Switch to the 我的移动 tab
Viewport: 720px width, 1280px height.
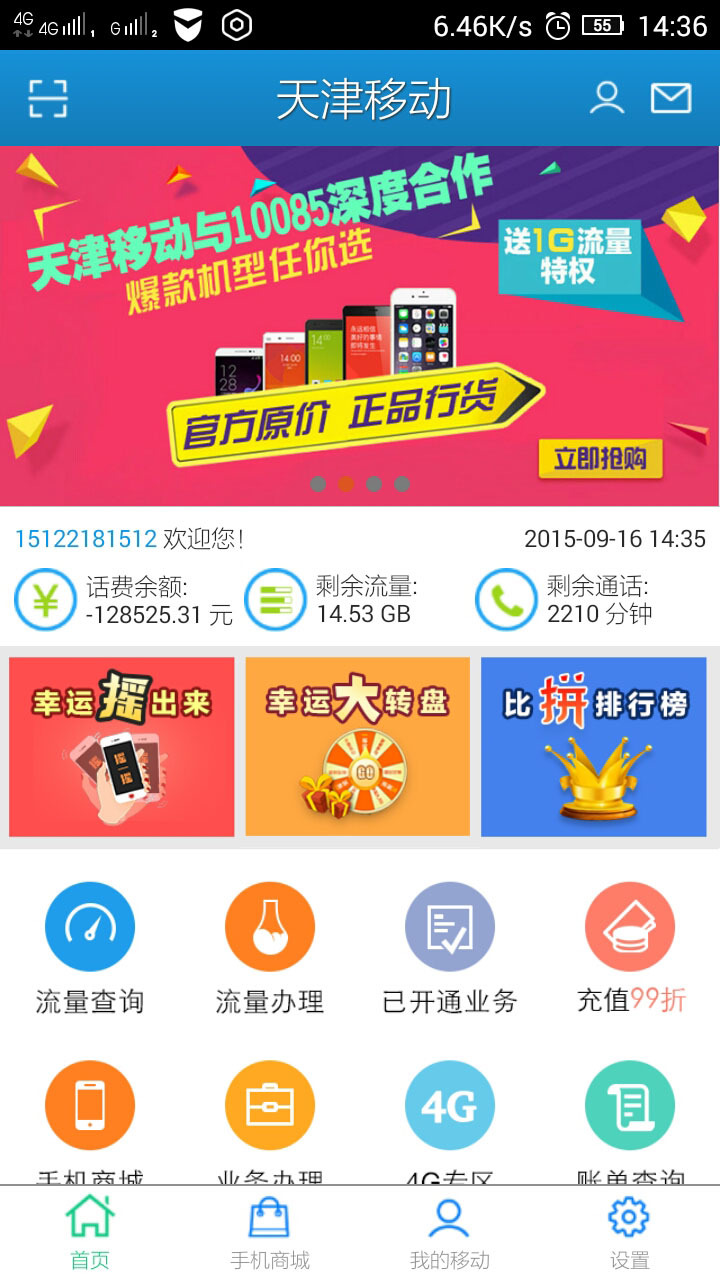pos(450,1234)
